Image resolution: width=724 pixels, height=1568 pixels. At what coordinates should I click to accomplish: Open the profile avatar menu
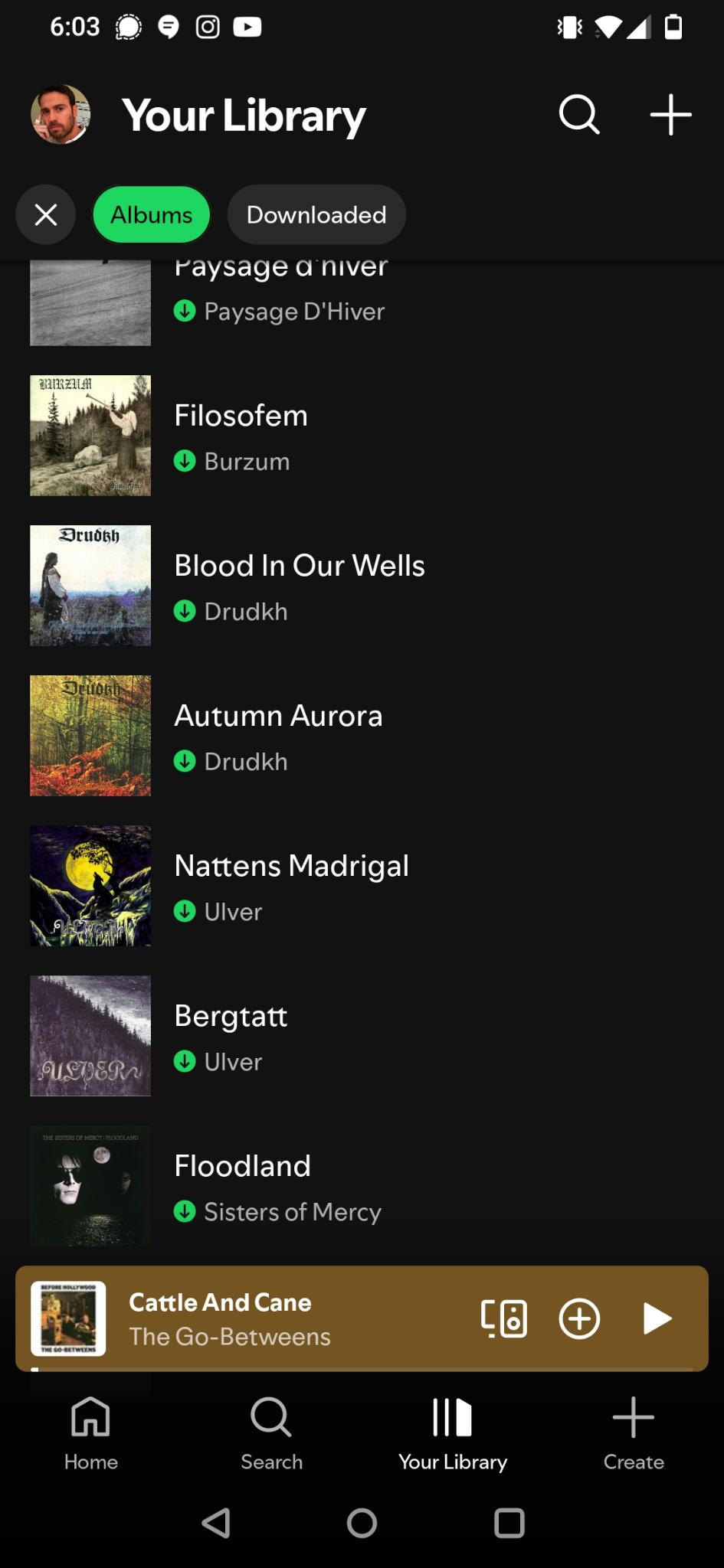click(x=61, y=115)
